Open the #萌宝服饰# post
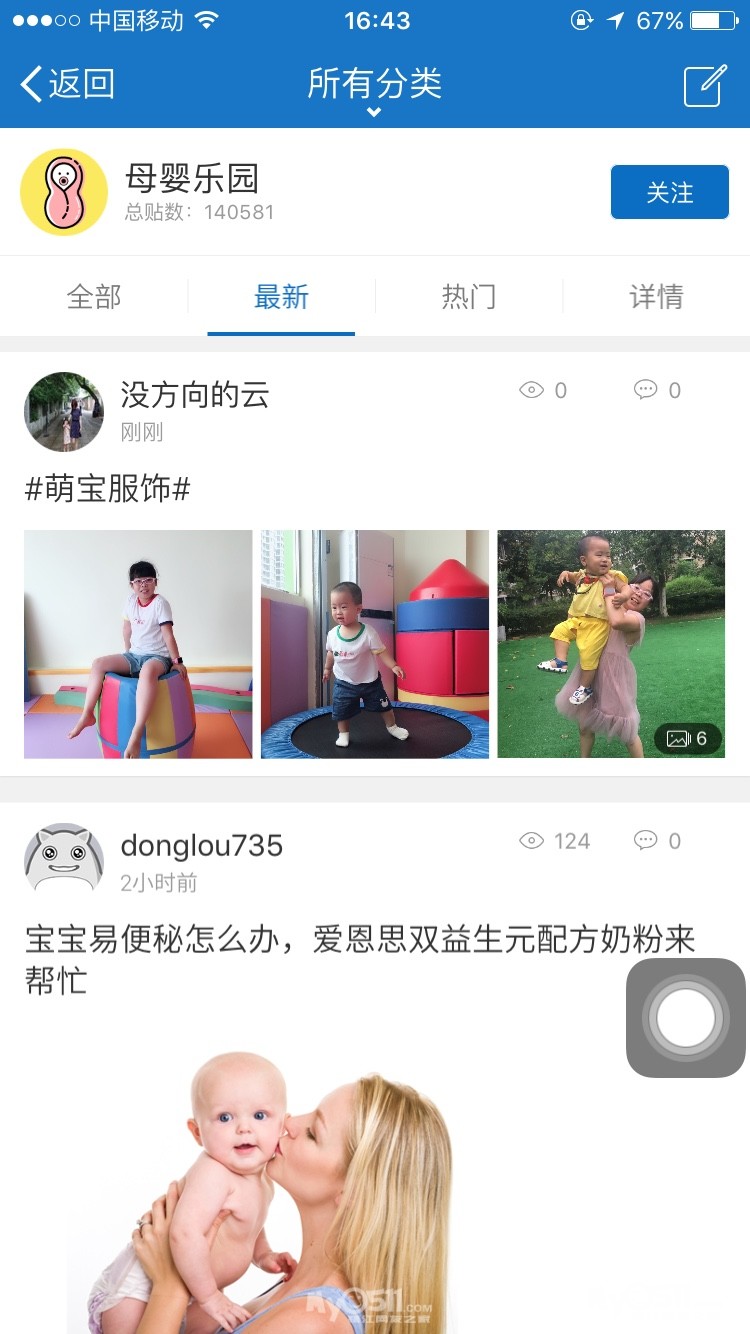 [x=108, y=489]
